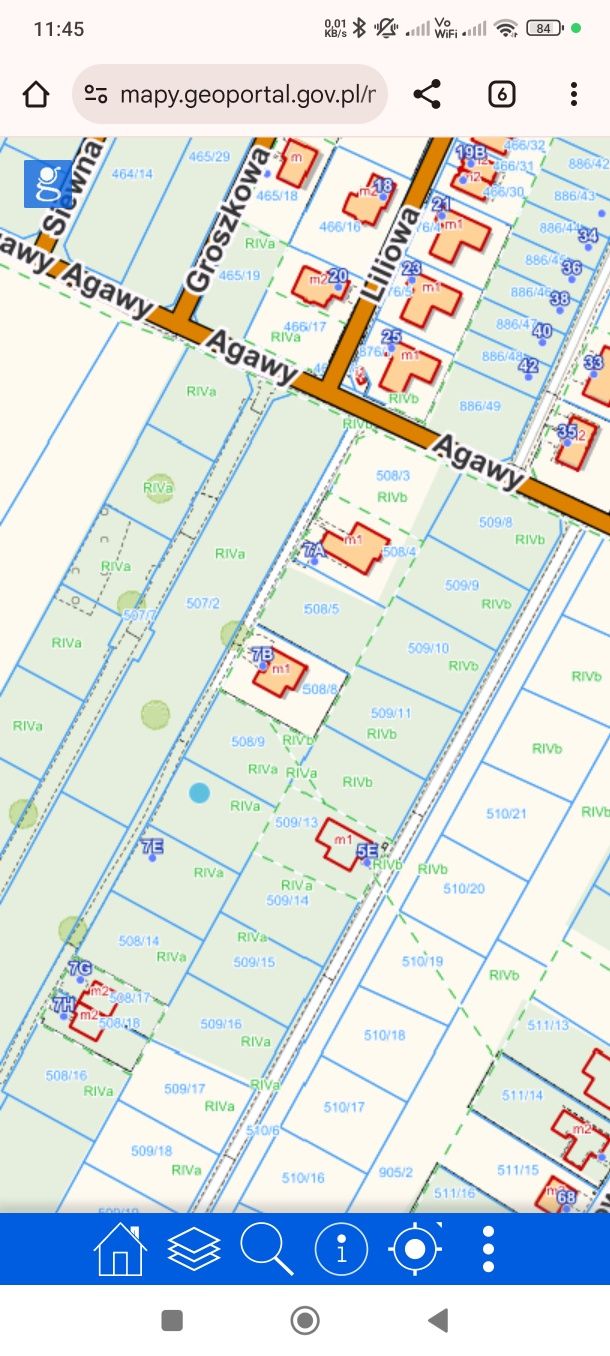610x1356 pixels.
Task: Tap the geoportal logo button on the map
Action: [x=47, y=183]
